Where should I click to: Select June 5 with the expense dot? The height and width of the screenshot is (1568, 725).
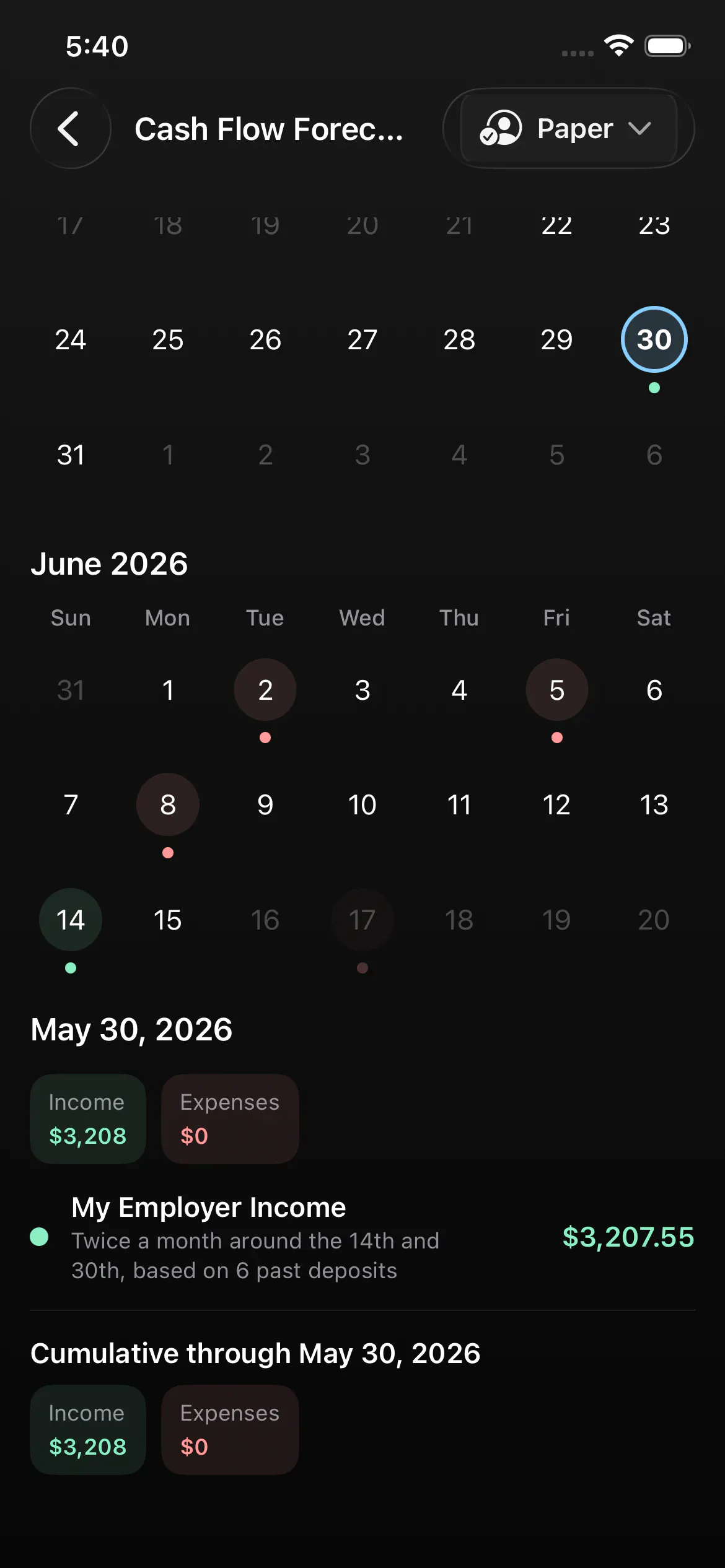[556, 690]
